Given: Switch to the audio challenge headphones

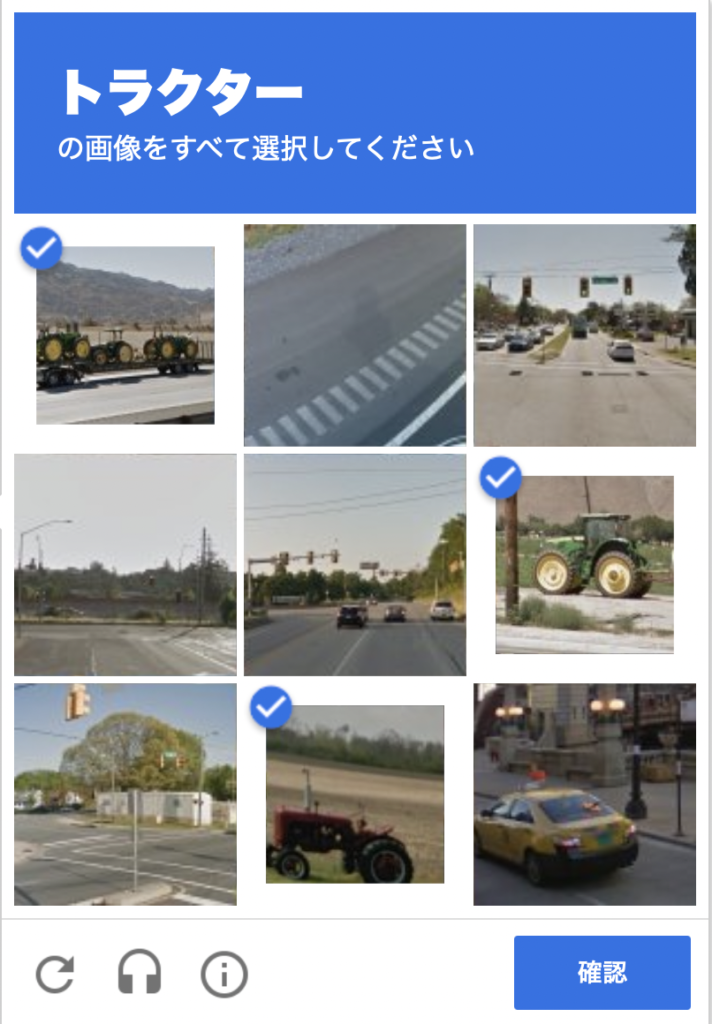Looking at the screenshot, I should [139, 973].
